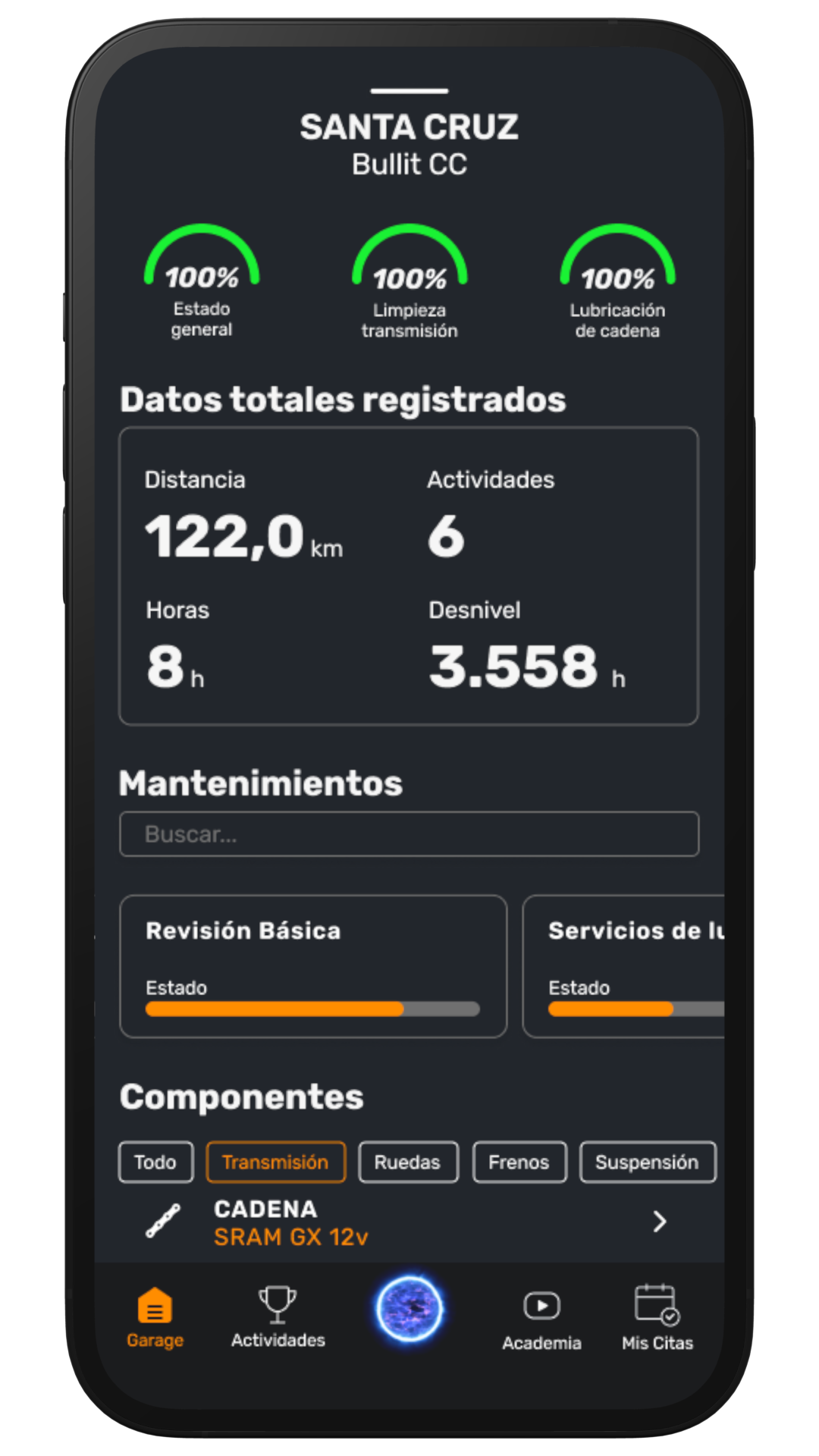This screenshot has width=819, height=1456.
Task: Go to the Academia tab
Action: click(541, 1320)
